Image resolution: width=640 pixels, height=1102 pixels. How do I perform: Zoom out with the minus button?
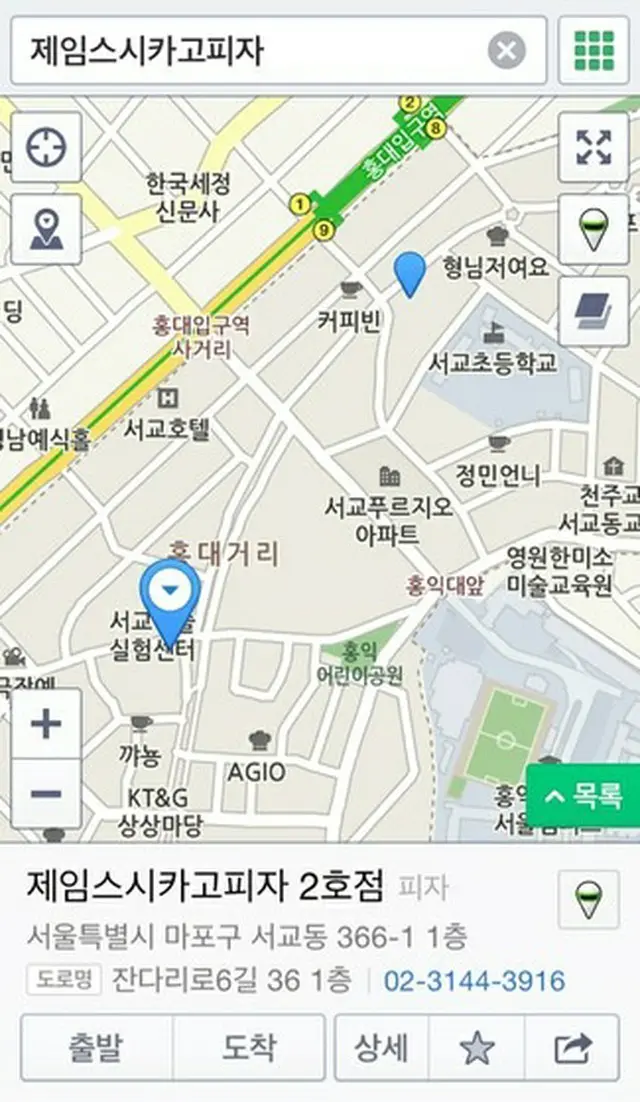(x=46, y=794)
